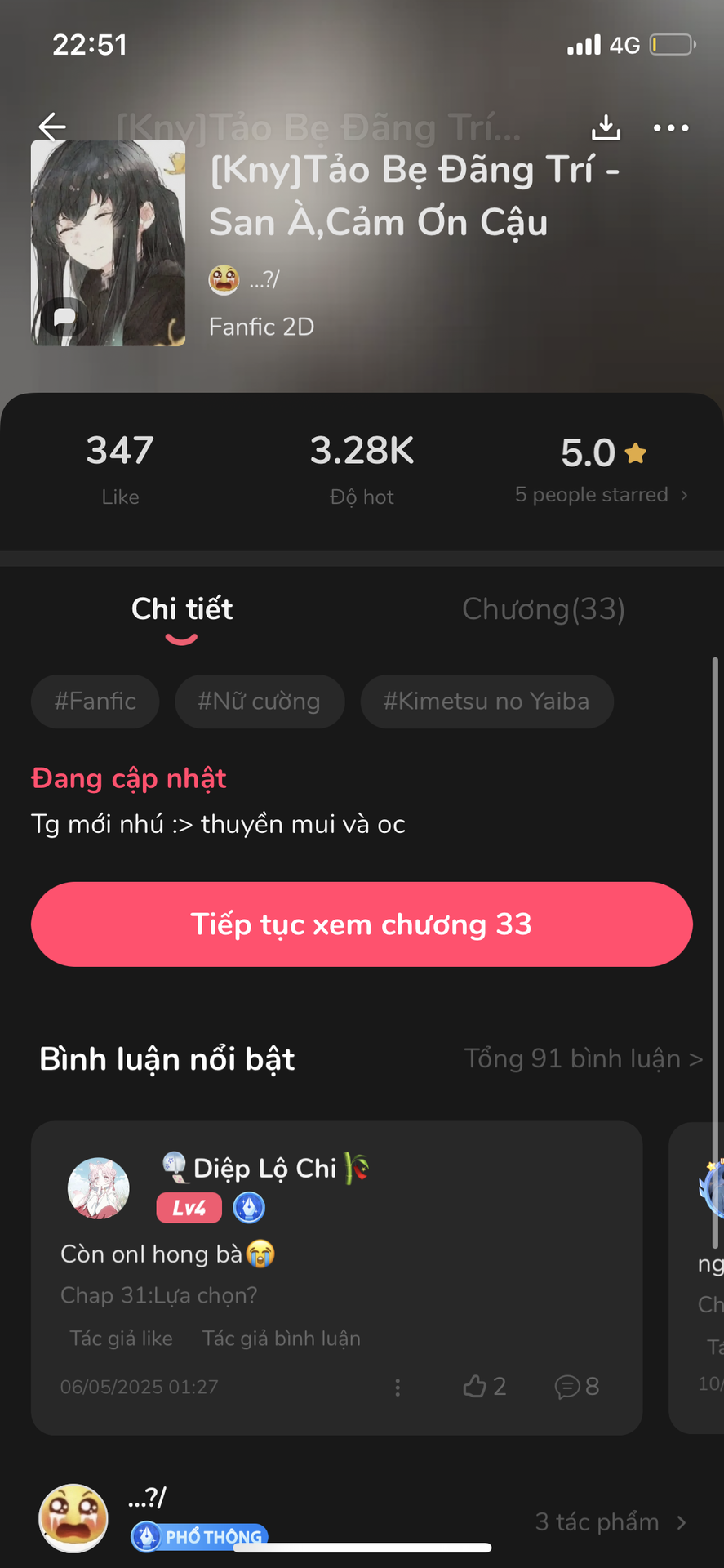Open replies to Diệp Lộ Chi's comment
The image size is (724, 1568).
click(577, 1386)
